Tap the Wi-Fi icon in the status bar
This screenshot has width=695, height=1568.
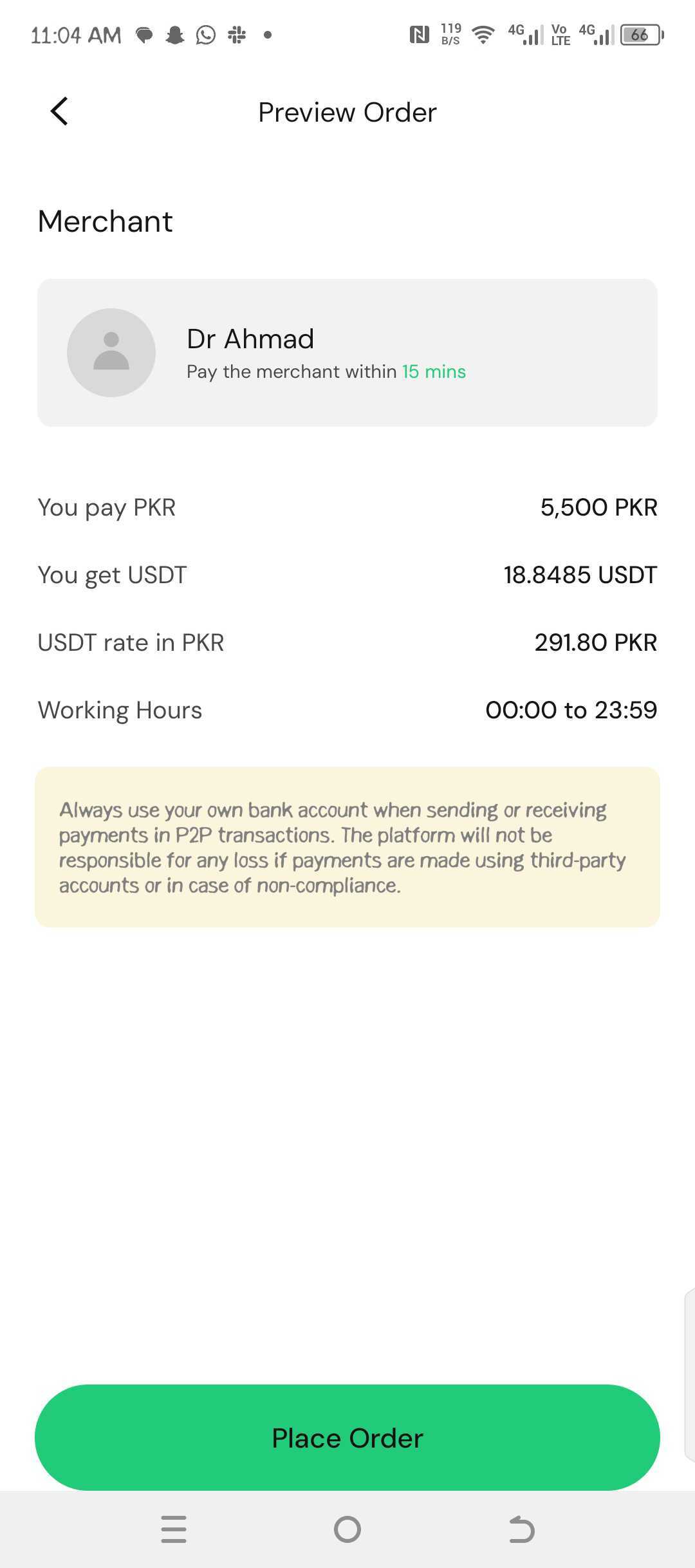point(481,35)
